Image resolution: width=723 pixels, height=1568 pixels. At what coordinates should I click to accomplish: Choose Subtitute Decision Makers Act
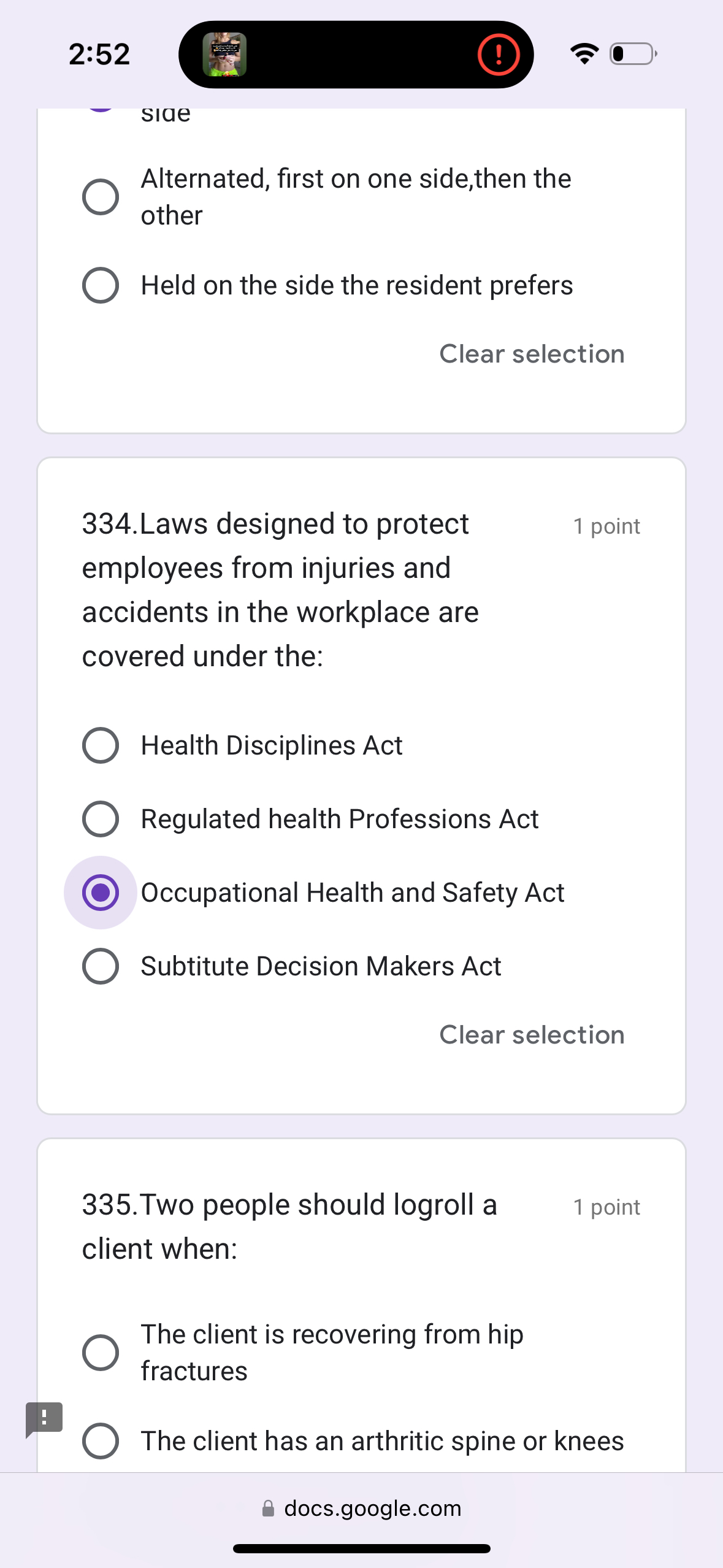(101, 966)
